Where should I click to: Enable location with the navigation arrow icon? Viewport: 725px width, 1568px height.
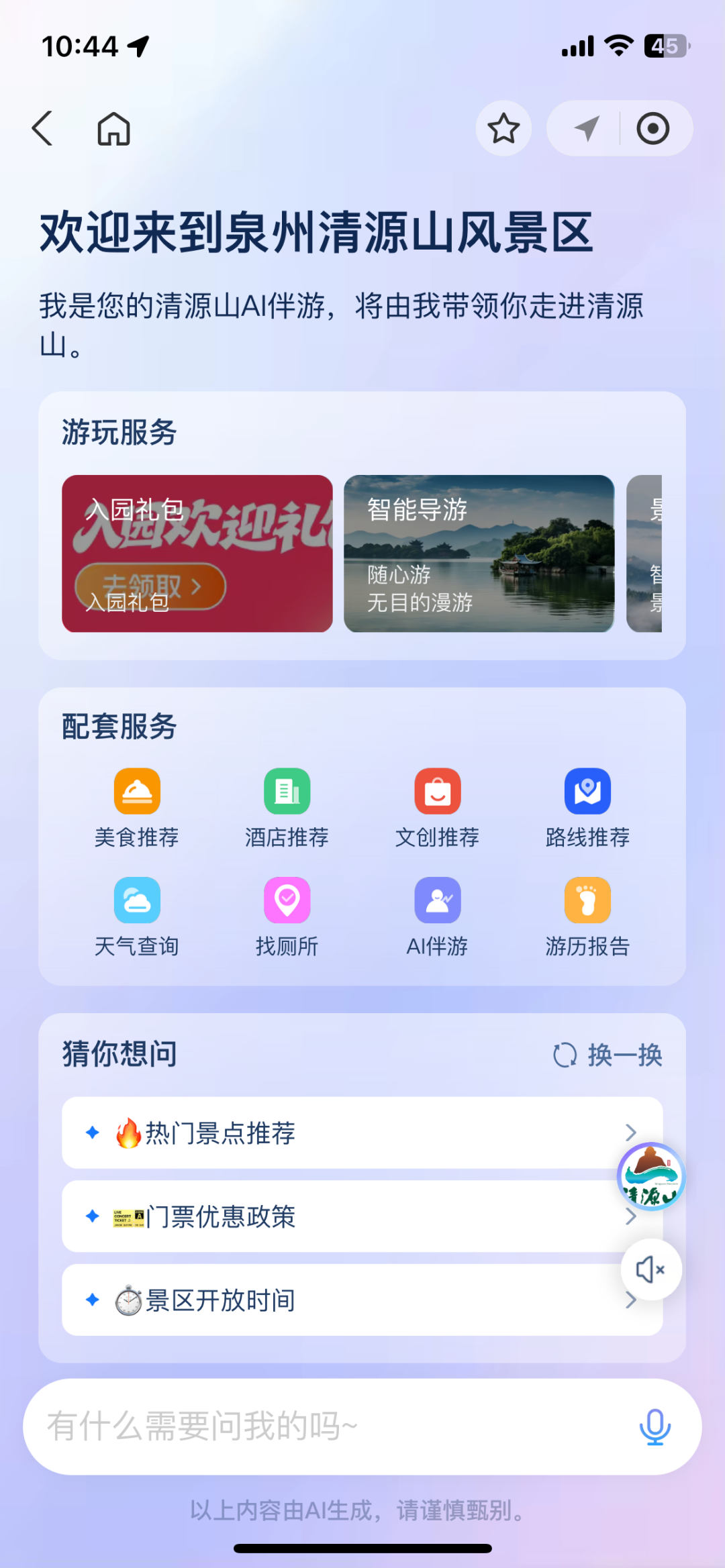[x=585, y=128]
